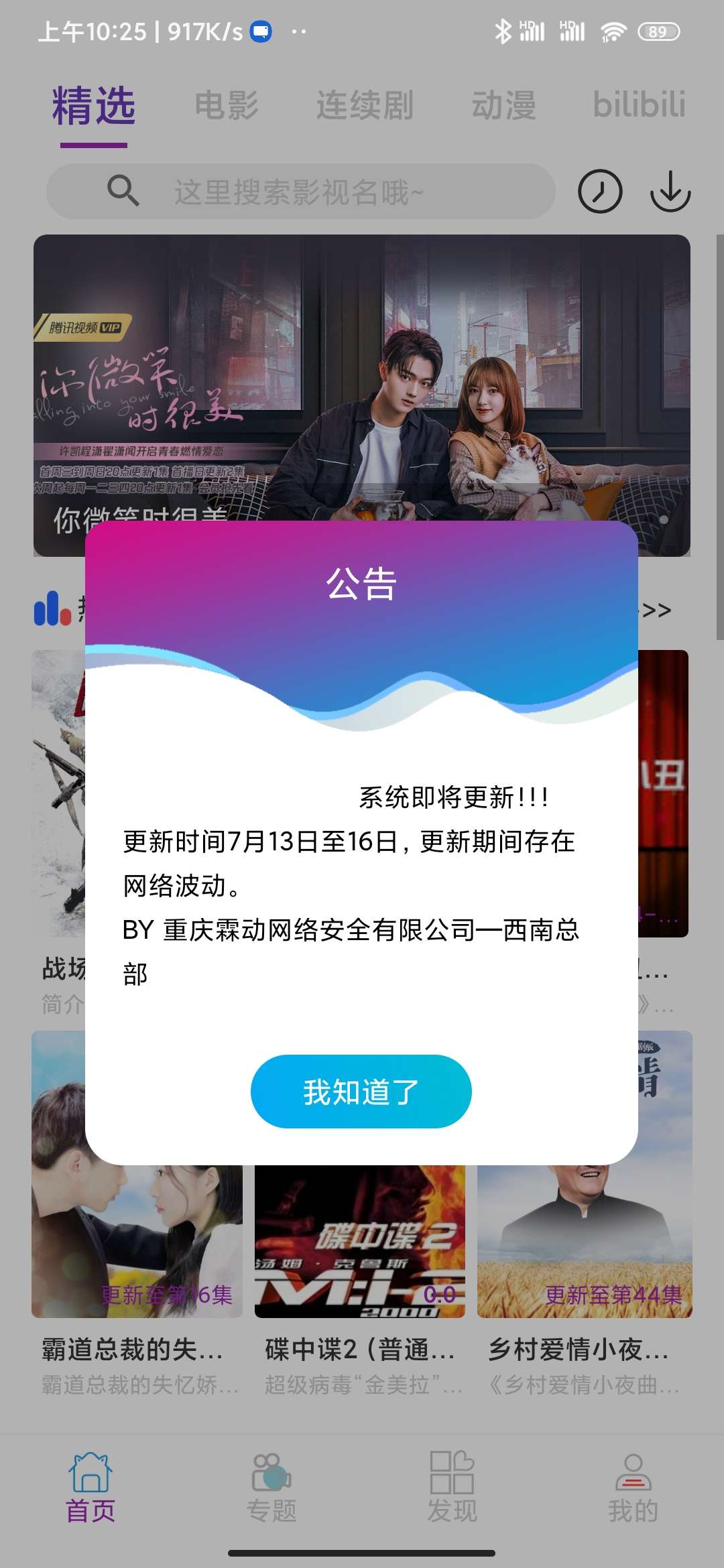This screenshot has height=1568, width=724.
Task: Switch to the 连续剧 tab
Action: (365, 106)
